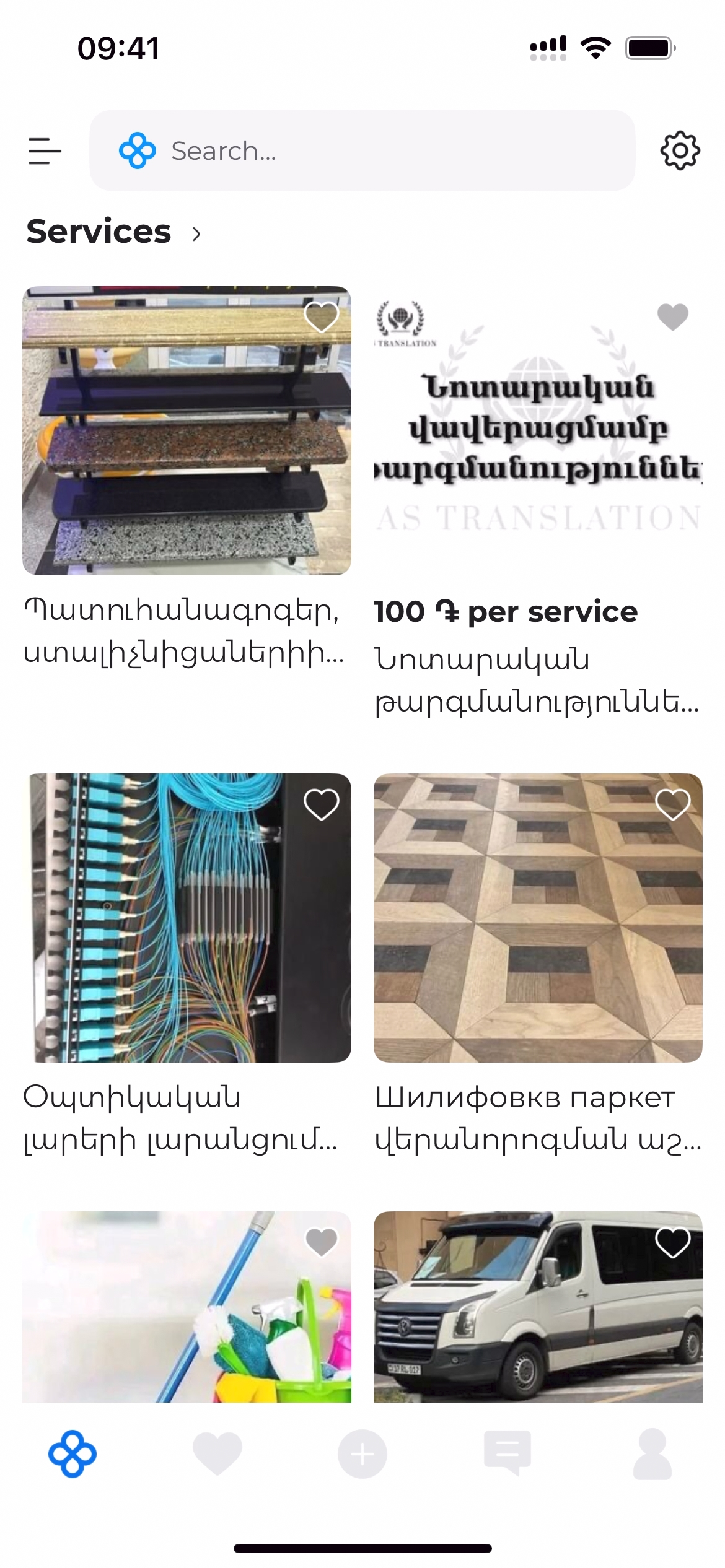The image size is (725, 1568).
Task: Favorite the parquet floor listing
Action: [672, 804]
